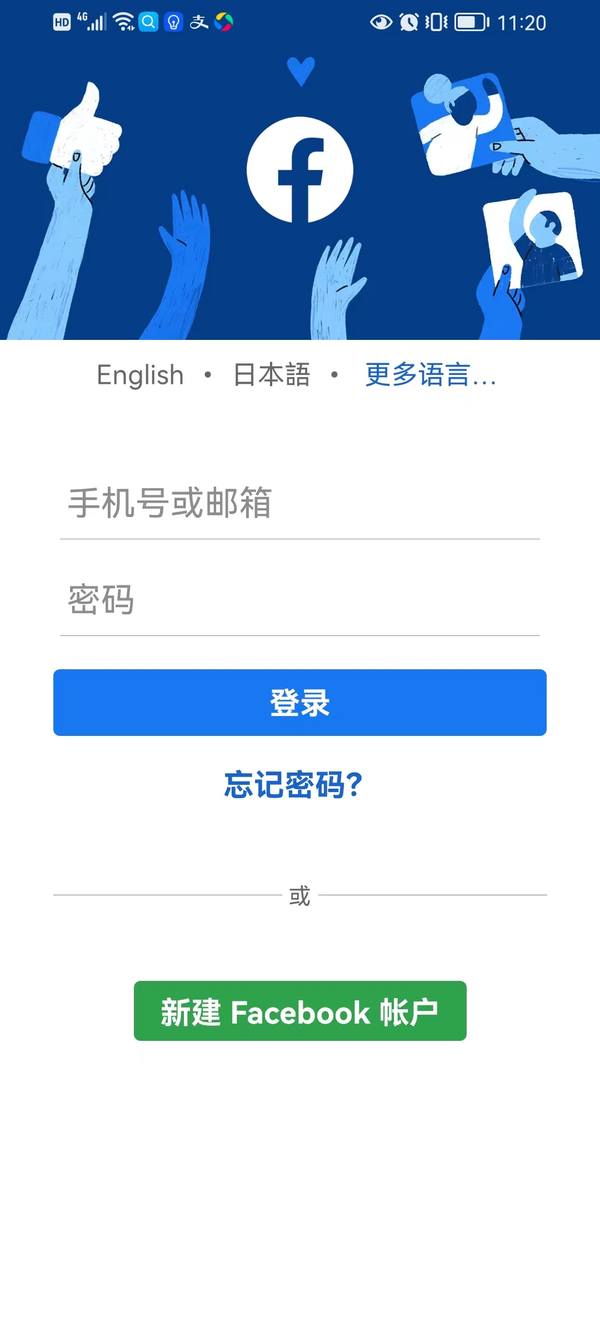Switch language to English
The image size is (600, 1333).
tap(140, 375)
